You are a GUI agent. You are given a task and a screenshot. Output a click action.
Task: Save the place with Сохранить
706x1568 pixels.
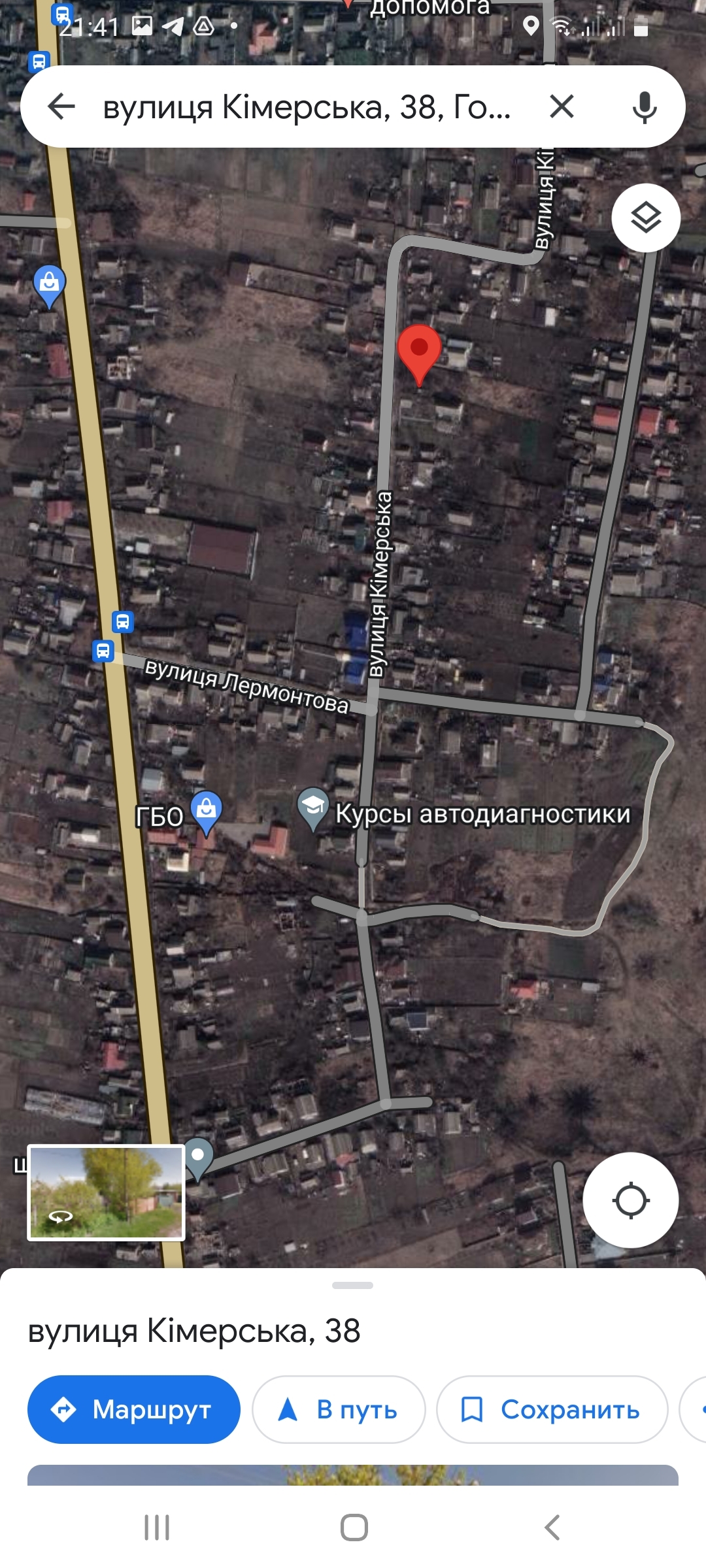552,1409
